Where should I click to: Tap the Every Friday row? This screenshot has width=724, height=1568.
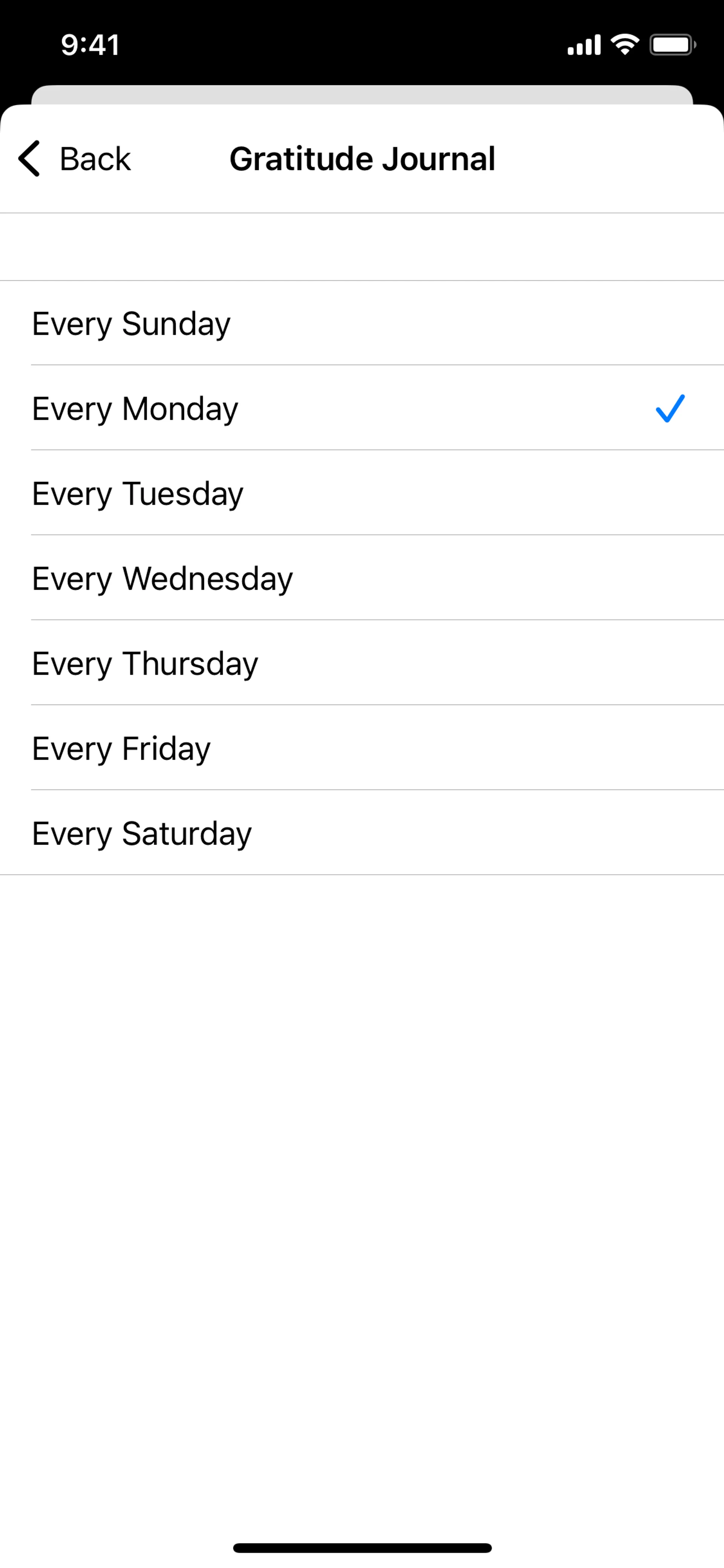(362, 748)
